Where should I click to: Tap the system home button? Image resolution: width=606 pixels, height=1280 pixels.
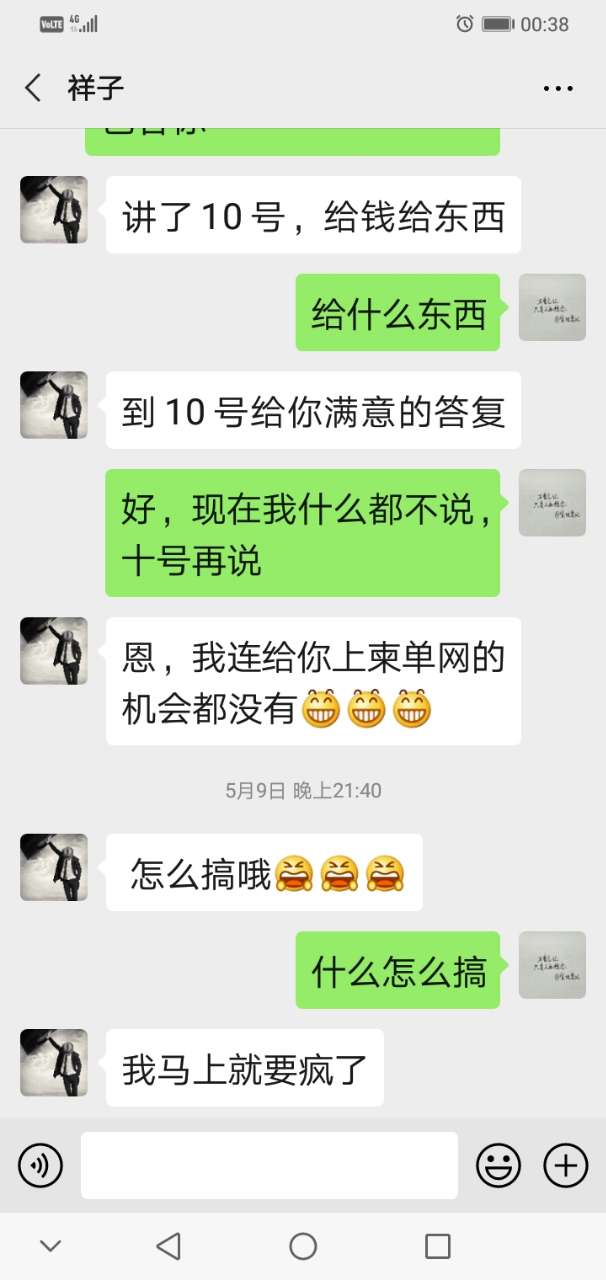[303, 1246]
